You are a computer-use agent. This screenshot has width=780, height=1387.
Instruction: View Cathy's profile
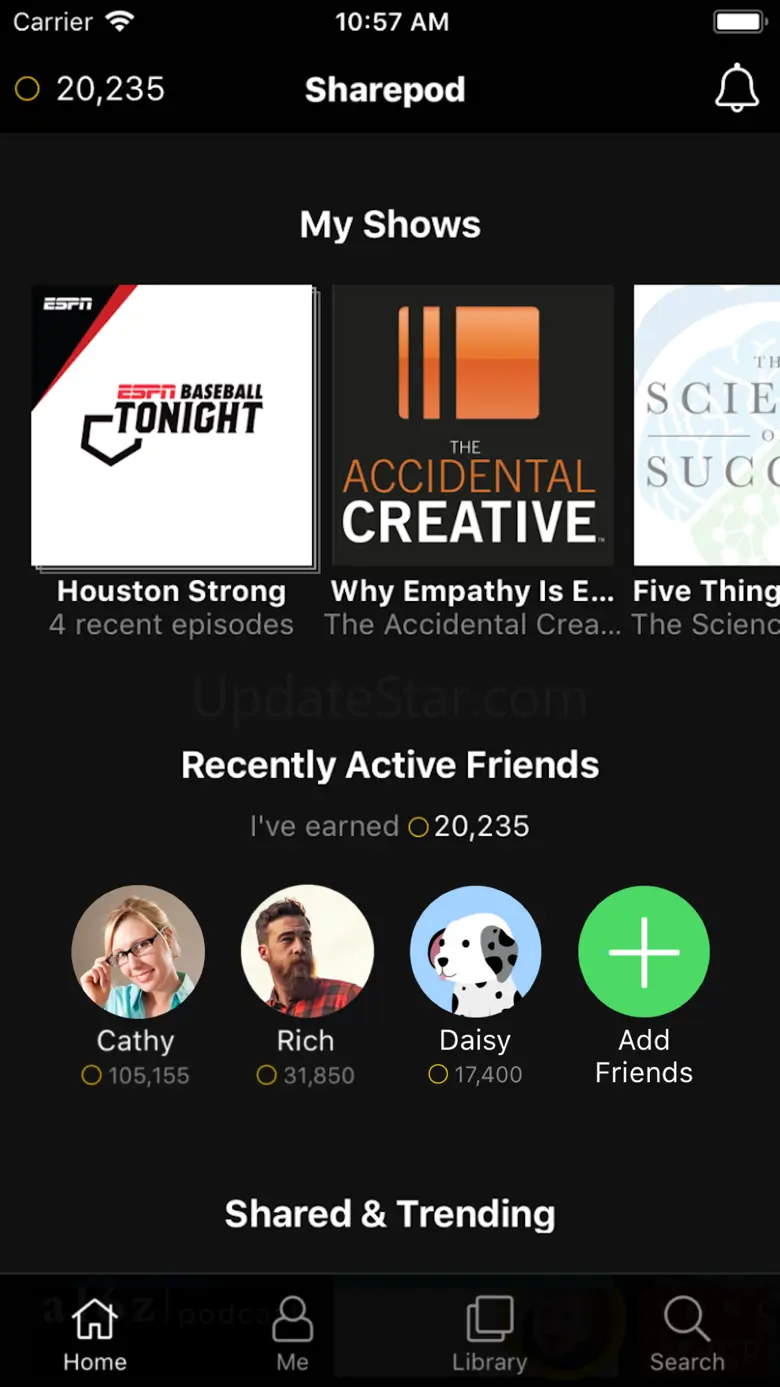click(x=138, y=952)
